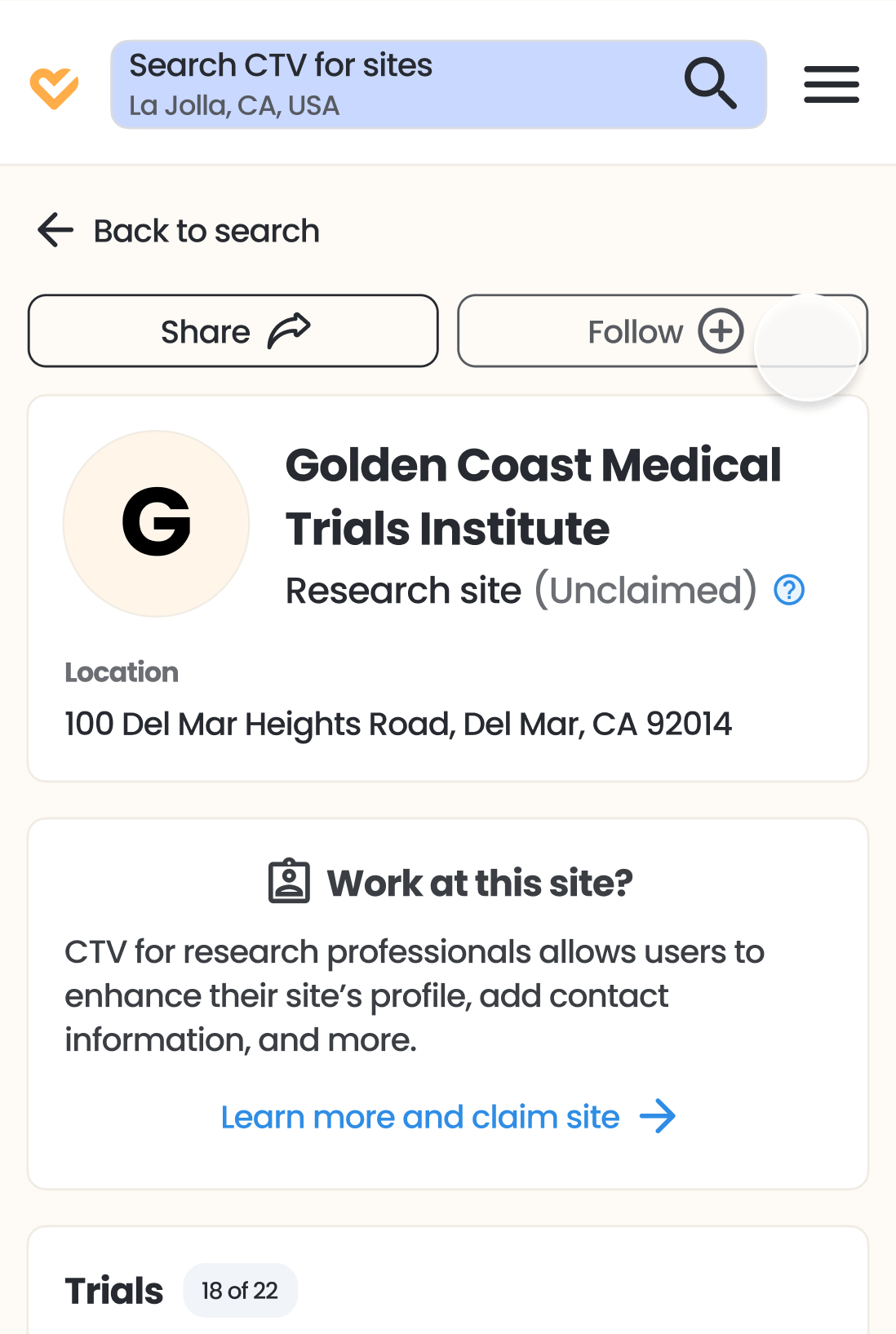Follow Golden Coast Medical Trials Institute

[662, 331]
